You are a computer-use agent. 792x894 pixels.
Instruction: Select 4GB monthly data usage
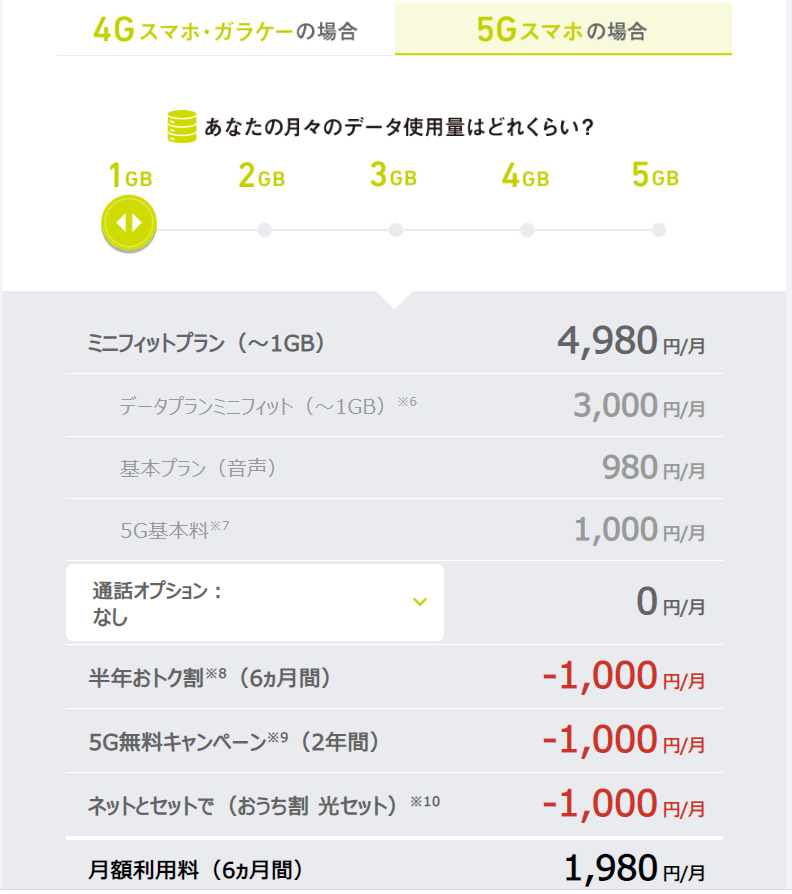pyautogui.click(x=527, y=230)
